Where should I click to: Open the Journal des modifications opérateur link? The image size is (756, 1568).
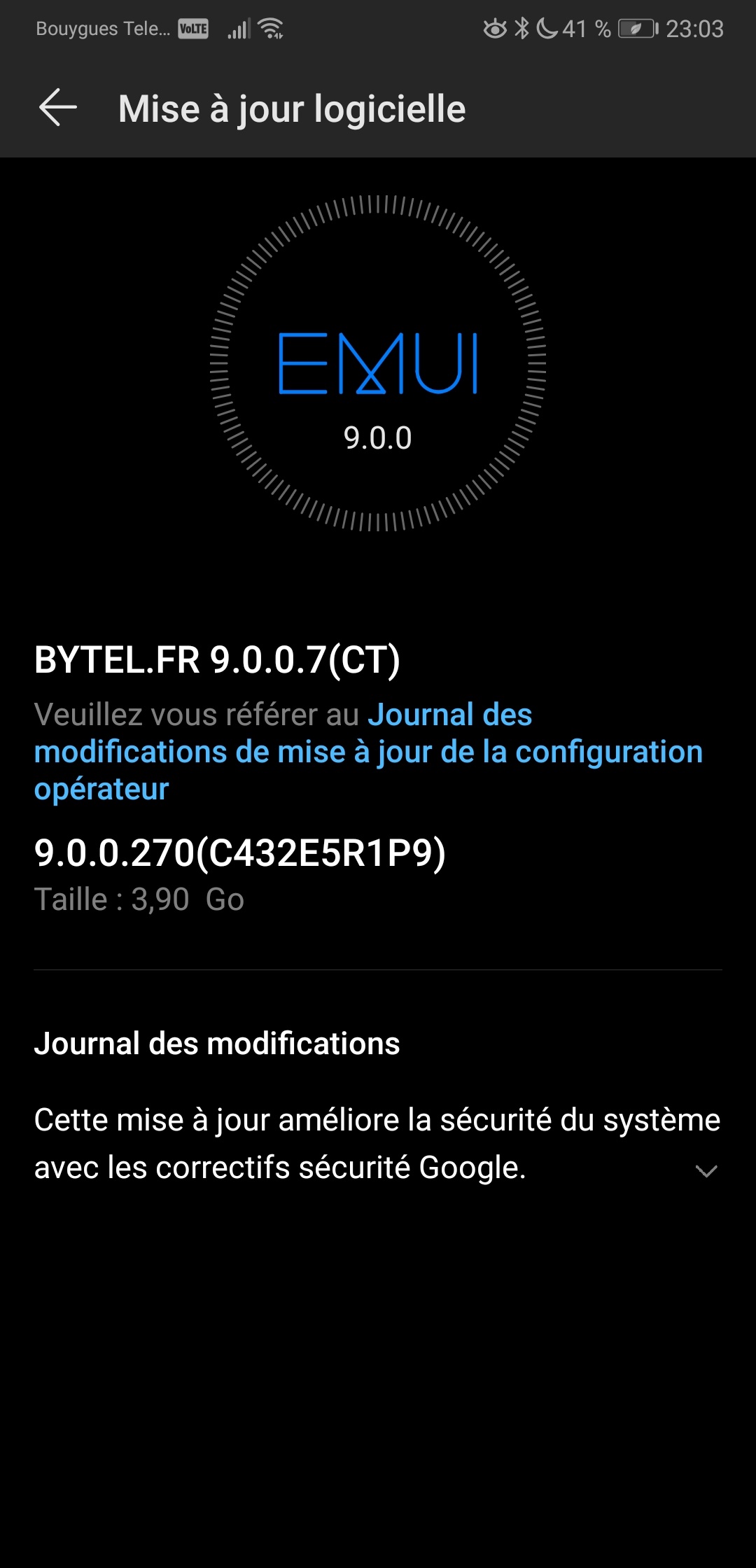(x=369, y=752)
